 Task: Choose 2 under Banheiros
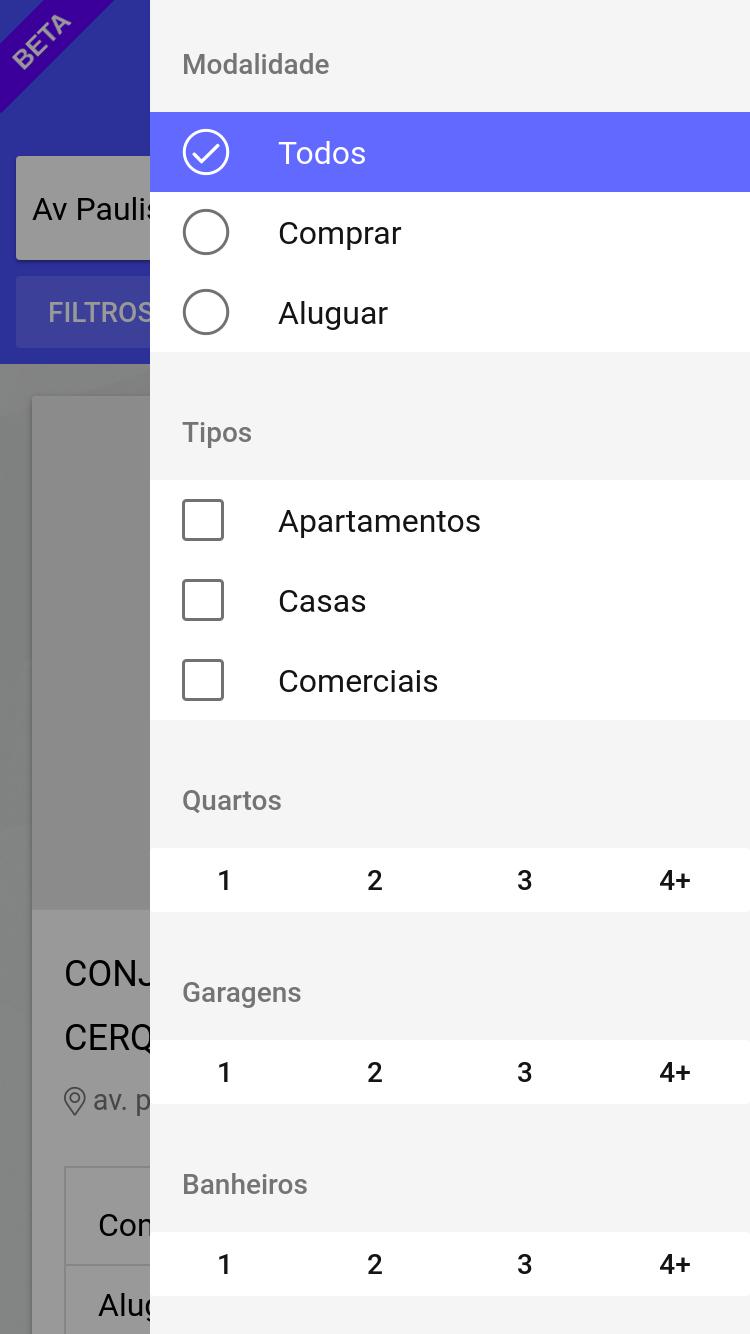[x=375, y=1264]
